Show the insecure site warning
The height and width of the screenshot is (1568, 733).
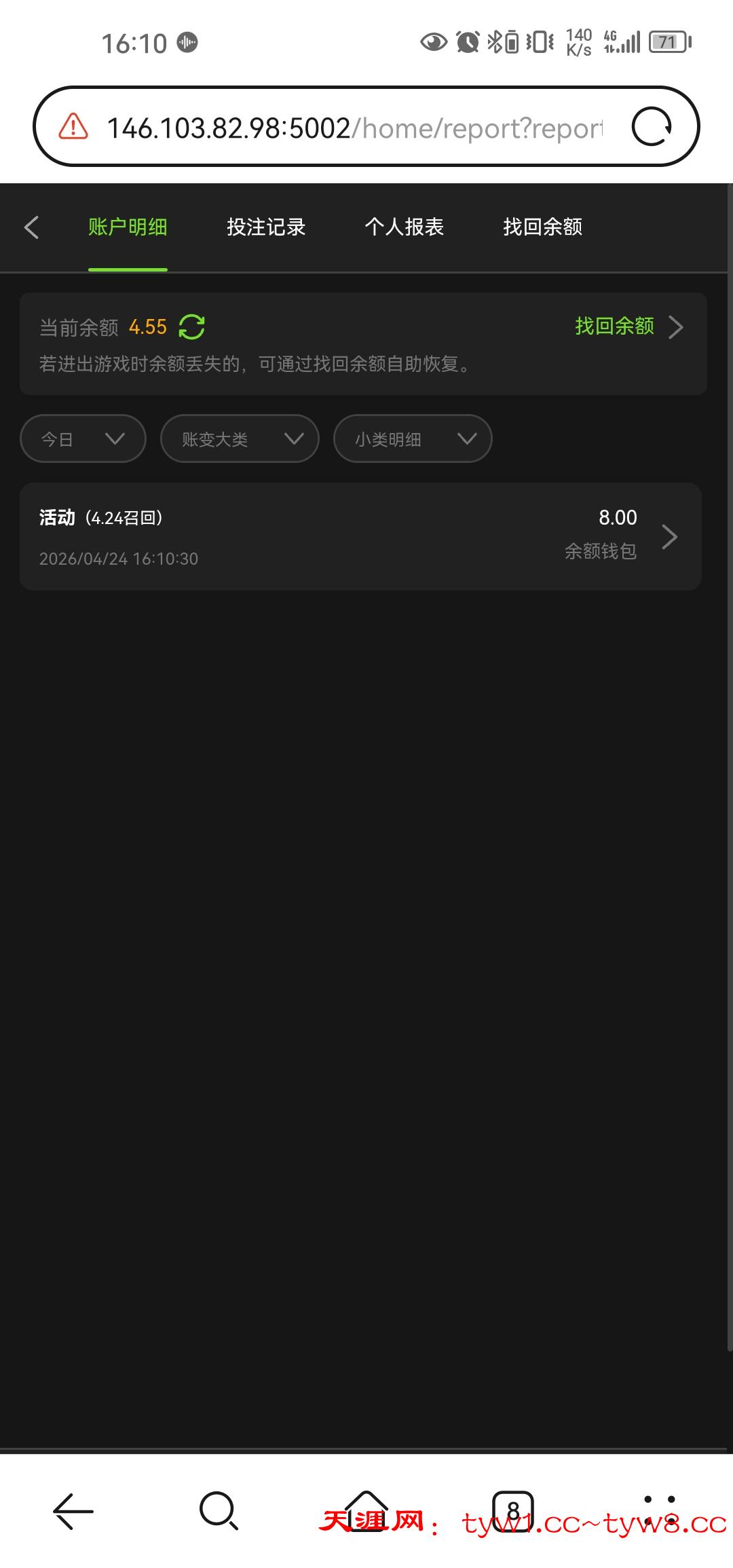click(73, 127)
